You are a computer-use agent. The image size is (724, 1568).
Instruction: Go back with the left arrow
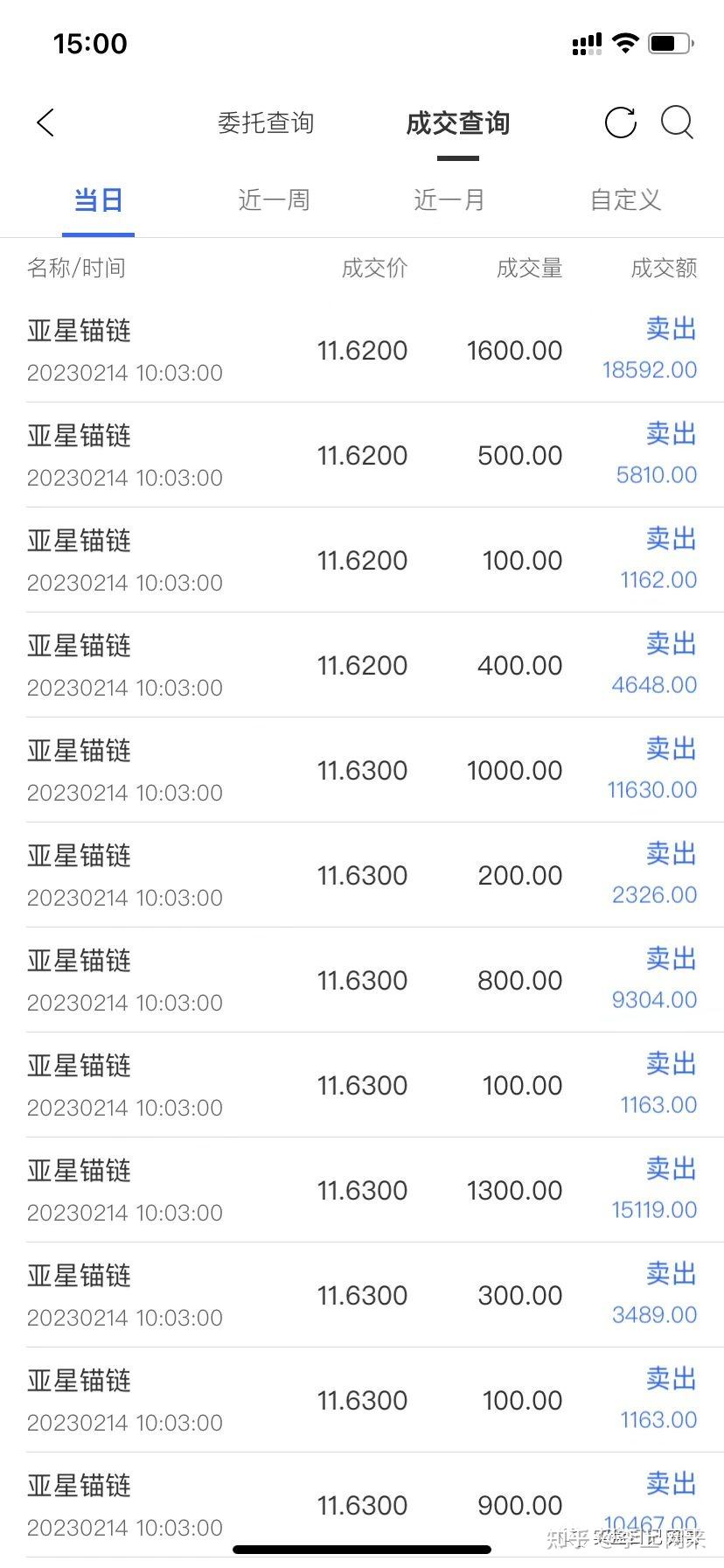46,122
